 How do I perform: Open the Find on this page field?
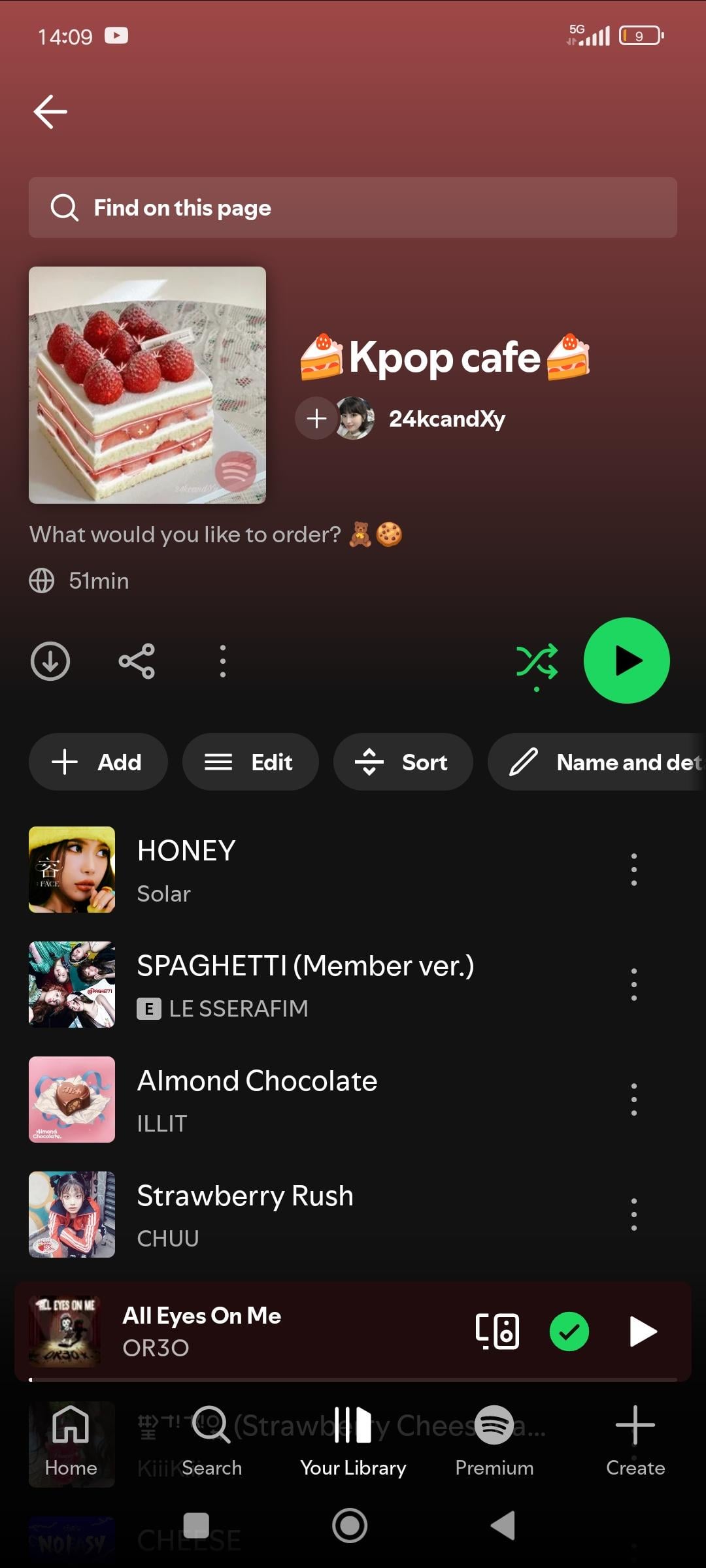click(x=353, y=208)
